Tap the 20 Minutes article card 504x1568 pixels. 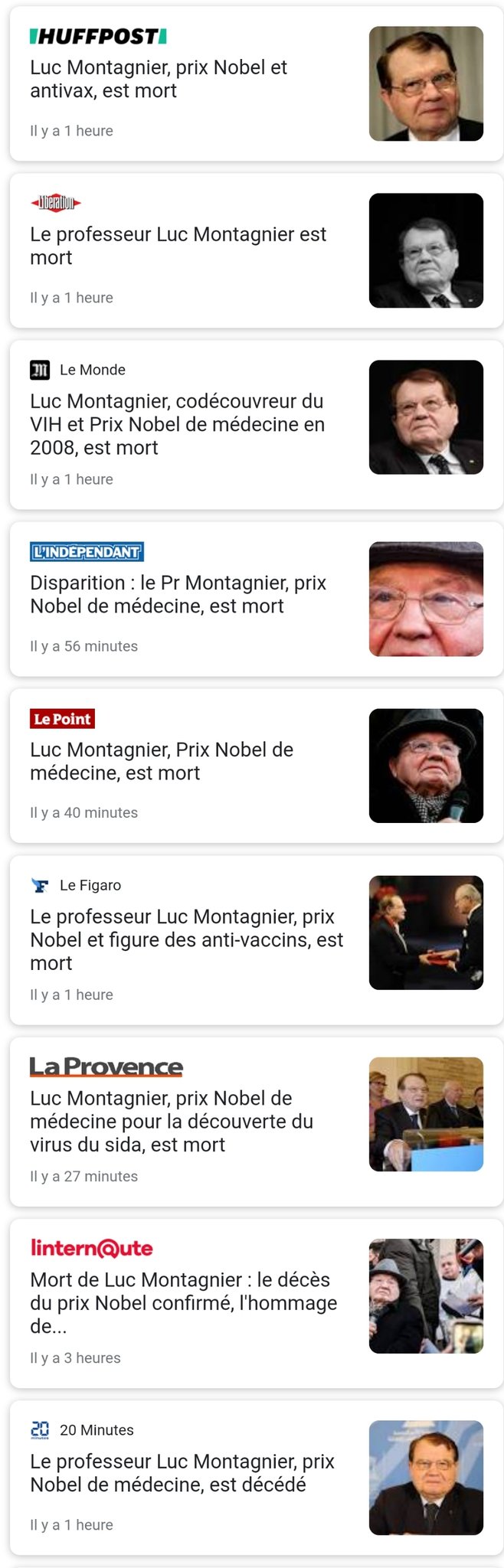182,1473
